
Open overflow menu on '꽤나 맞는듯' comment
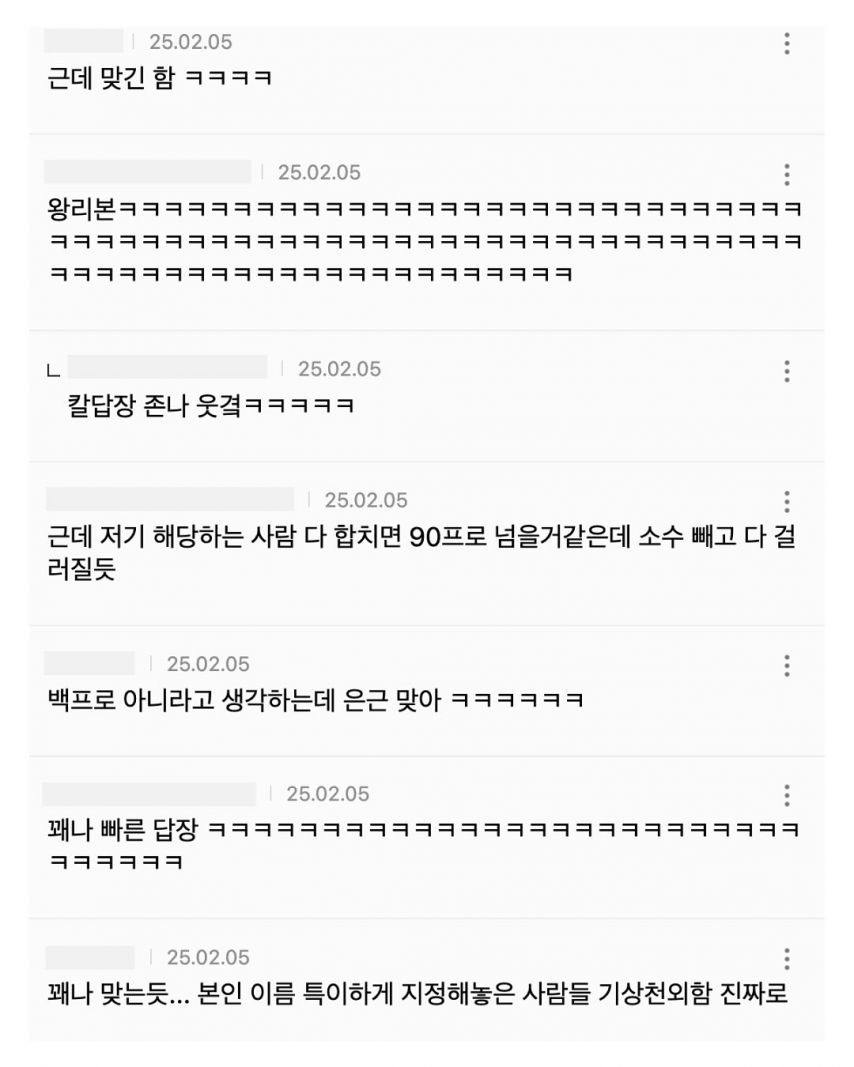(787, 958)
